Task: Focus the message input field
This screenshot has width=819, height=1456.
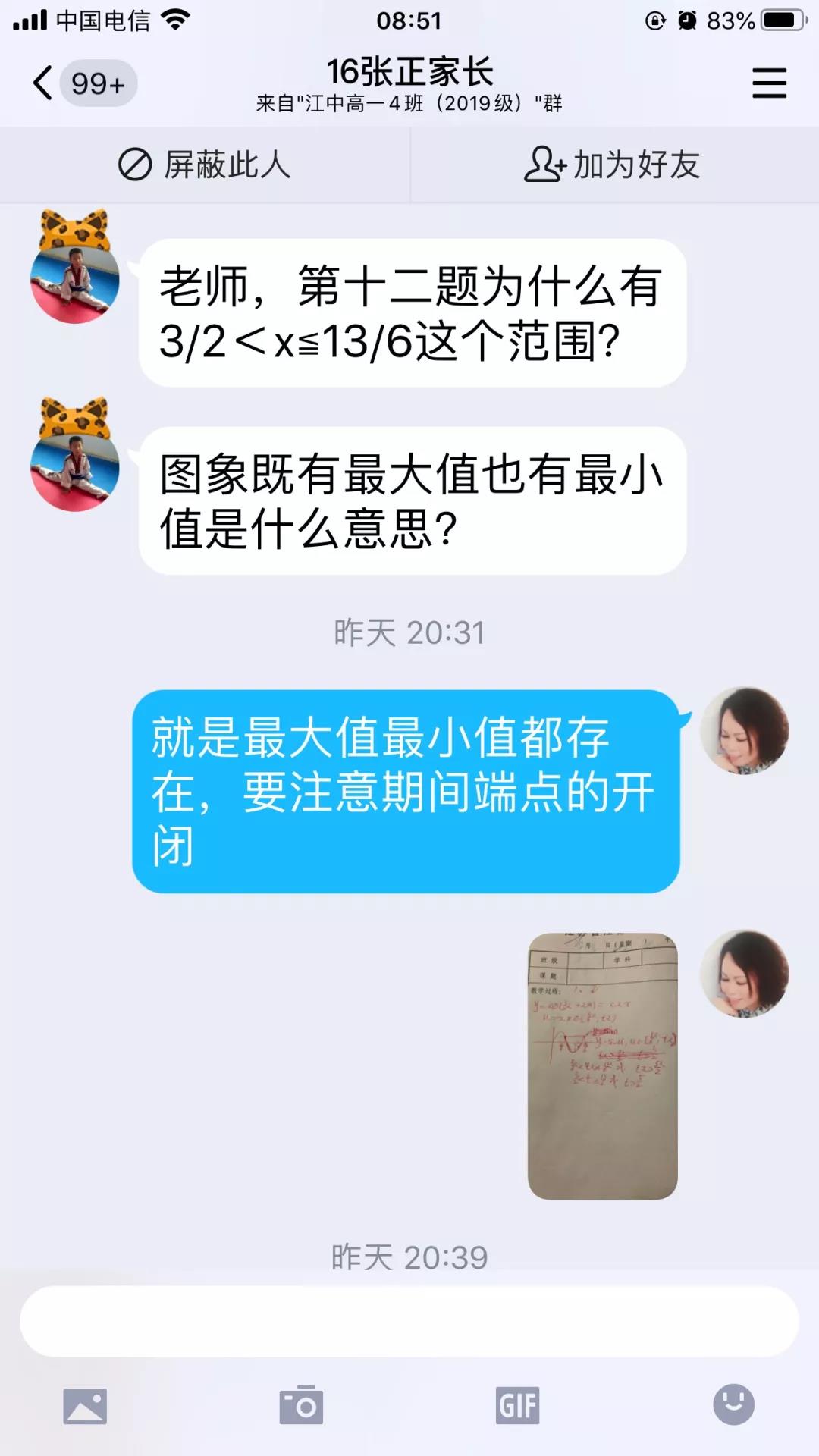Action: coord(409,1321)
